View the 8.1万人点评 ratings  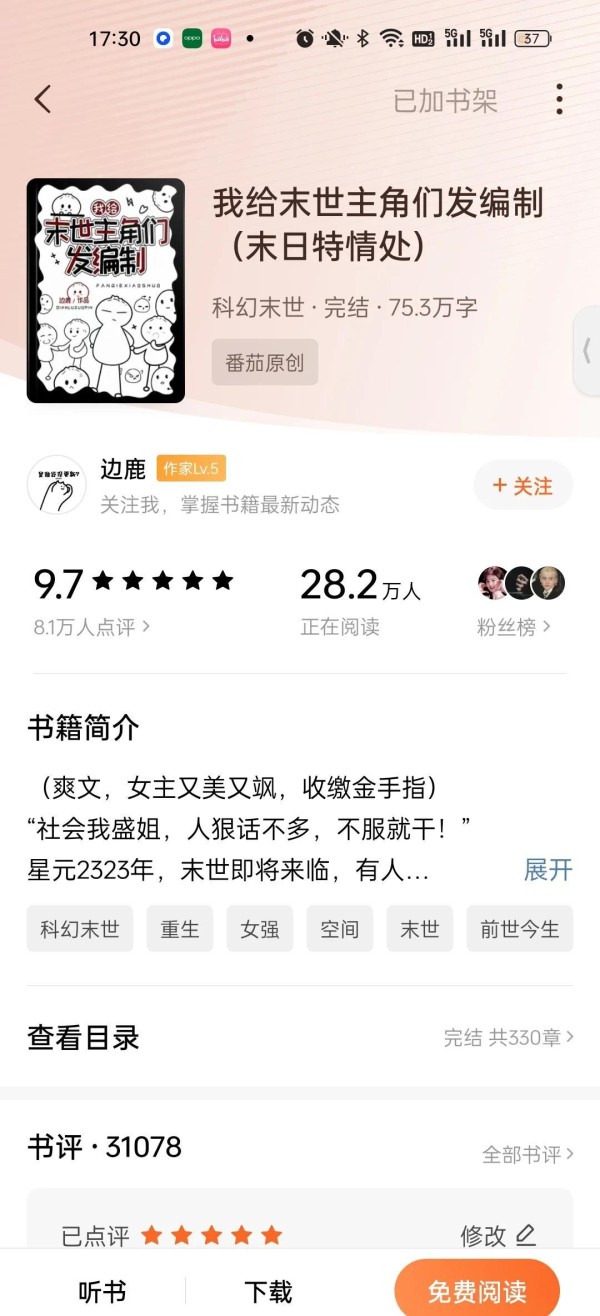tap(91, 627)
